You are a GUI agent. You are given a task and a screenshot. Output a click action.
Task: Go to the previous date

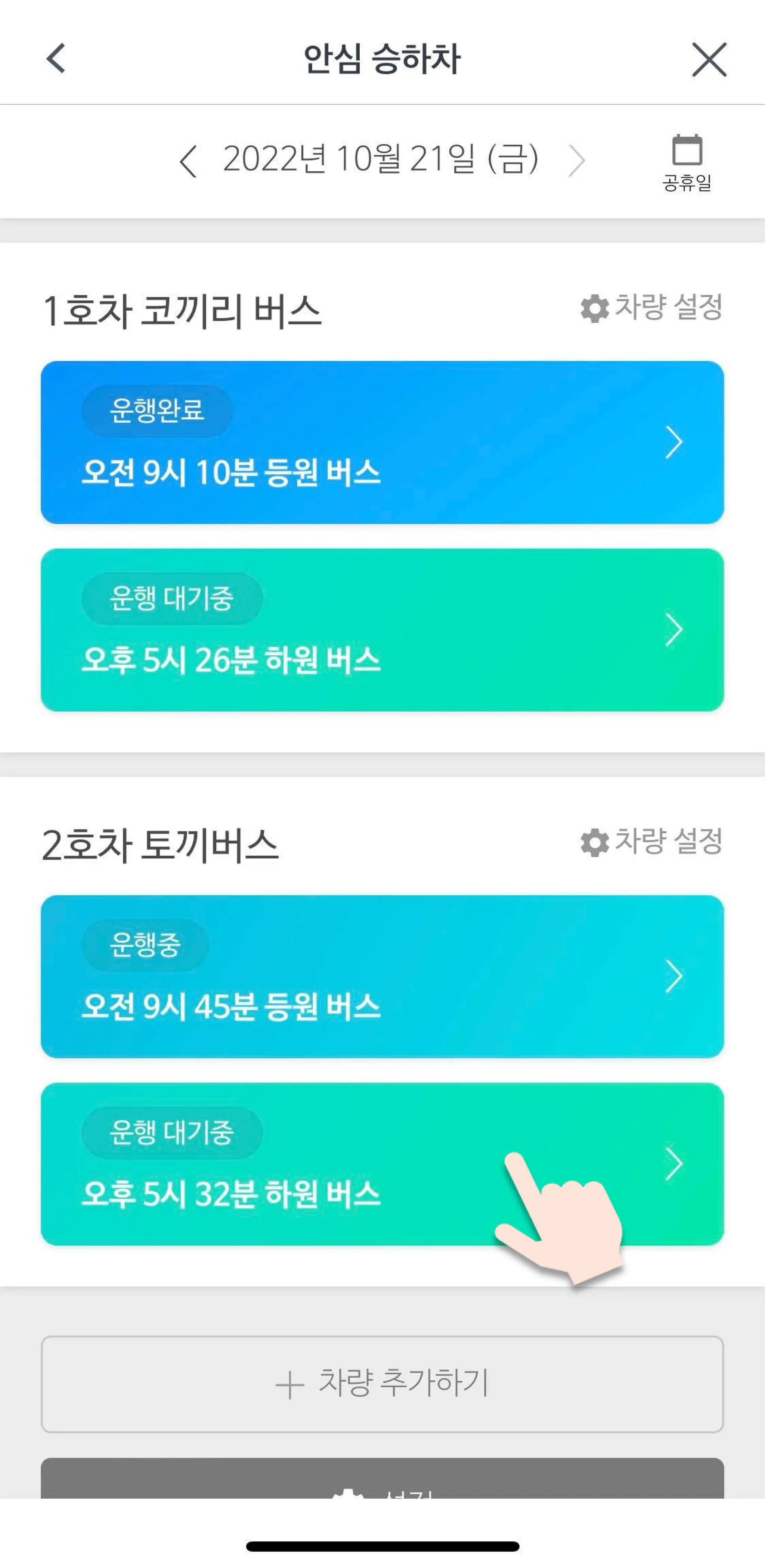(188, 161)
